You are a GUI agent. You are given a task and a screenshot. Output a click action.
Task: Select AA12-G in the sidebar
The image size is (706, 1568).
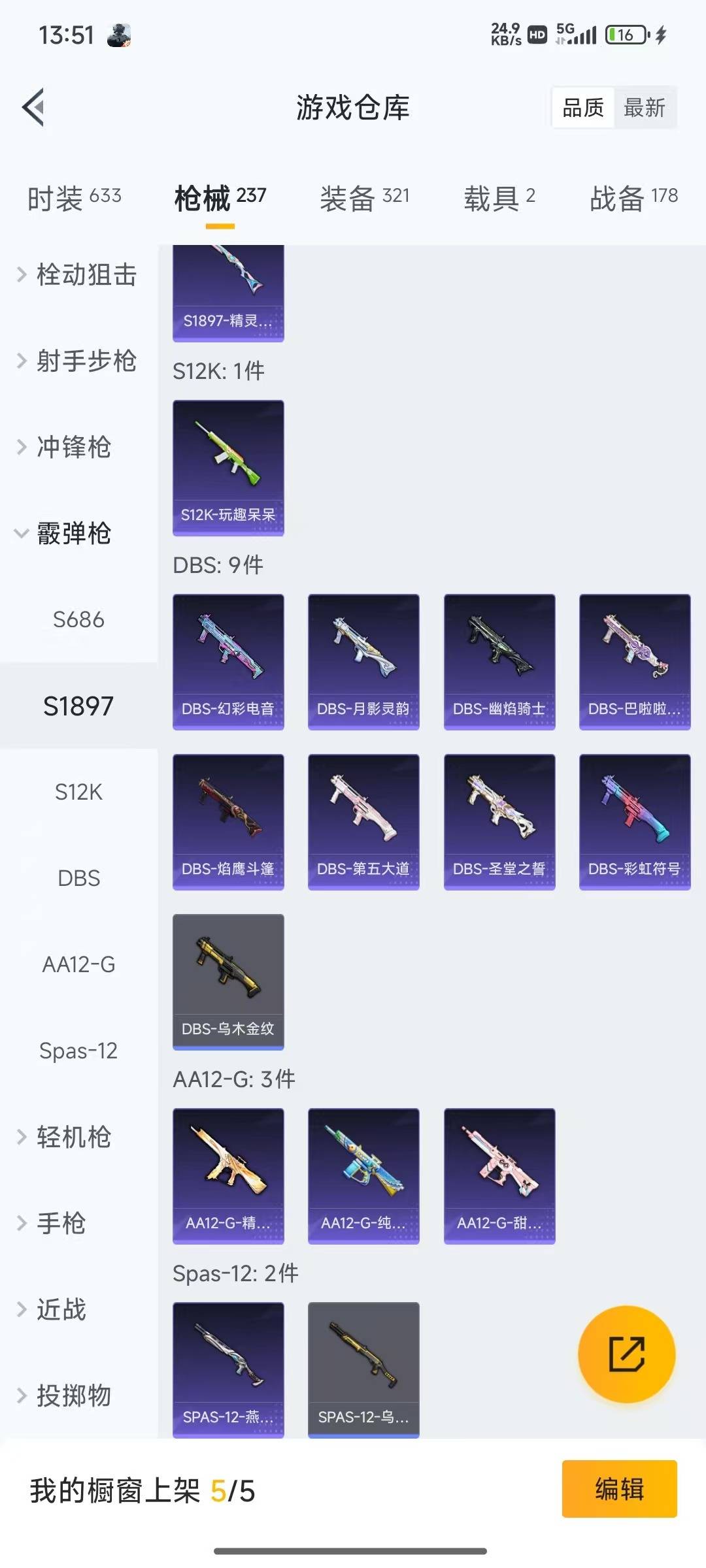(x=78, y=964)
